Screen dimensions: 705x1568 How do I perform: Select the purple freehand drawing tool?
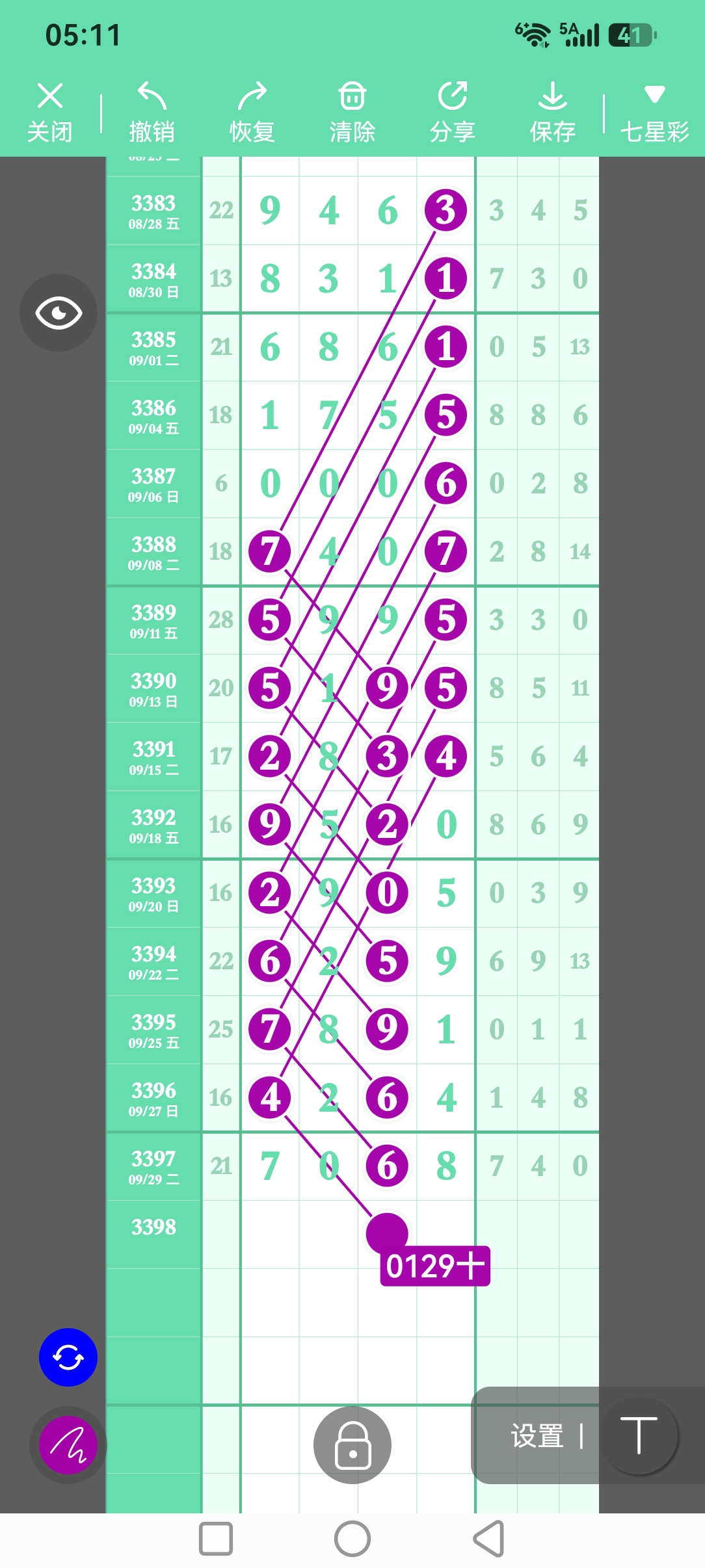(x=68, y=1444)
